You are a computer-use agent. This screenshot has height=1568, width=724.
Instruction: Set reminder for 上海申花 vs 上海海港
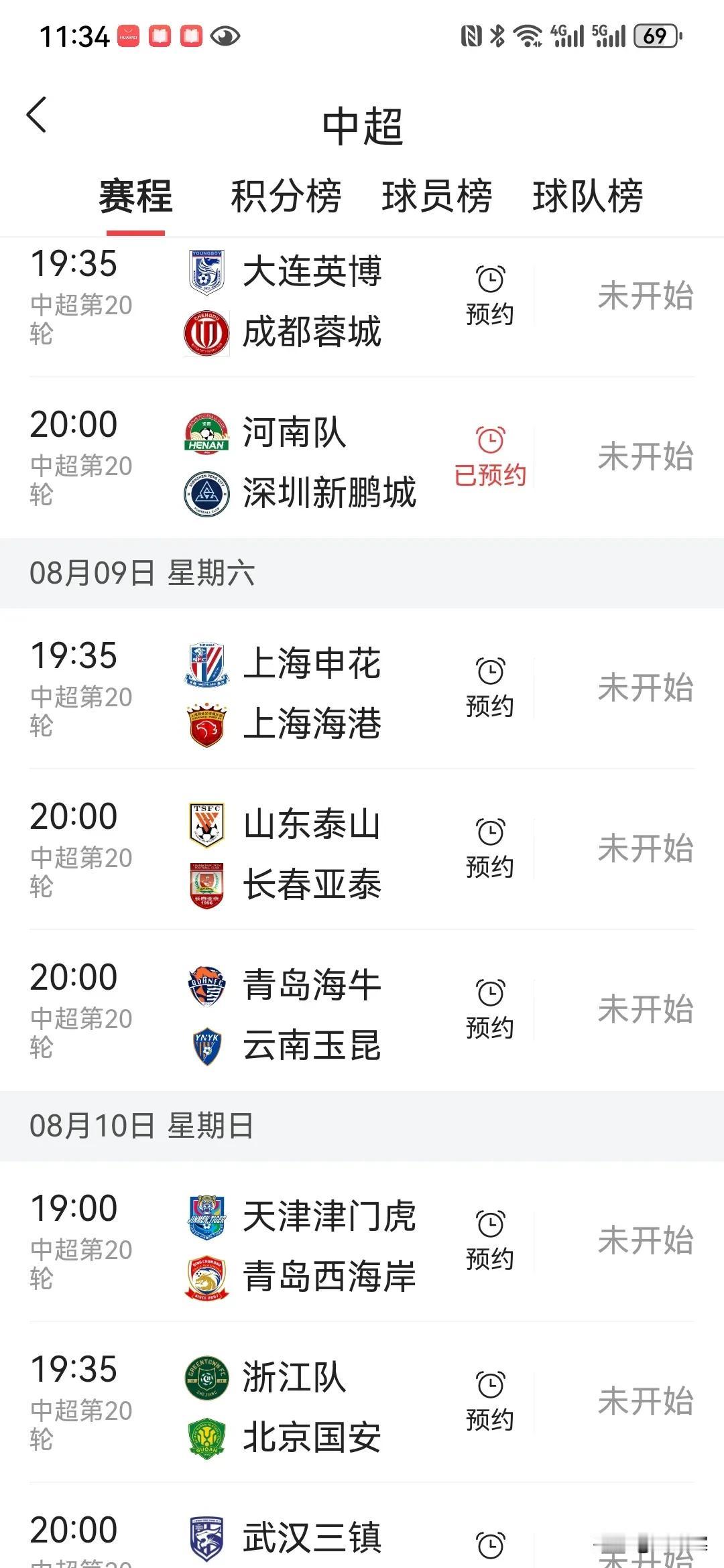(x=490, y=688)
